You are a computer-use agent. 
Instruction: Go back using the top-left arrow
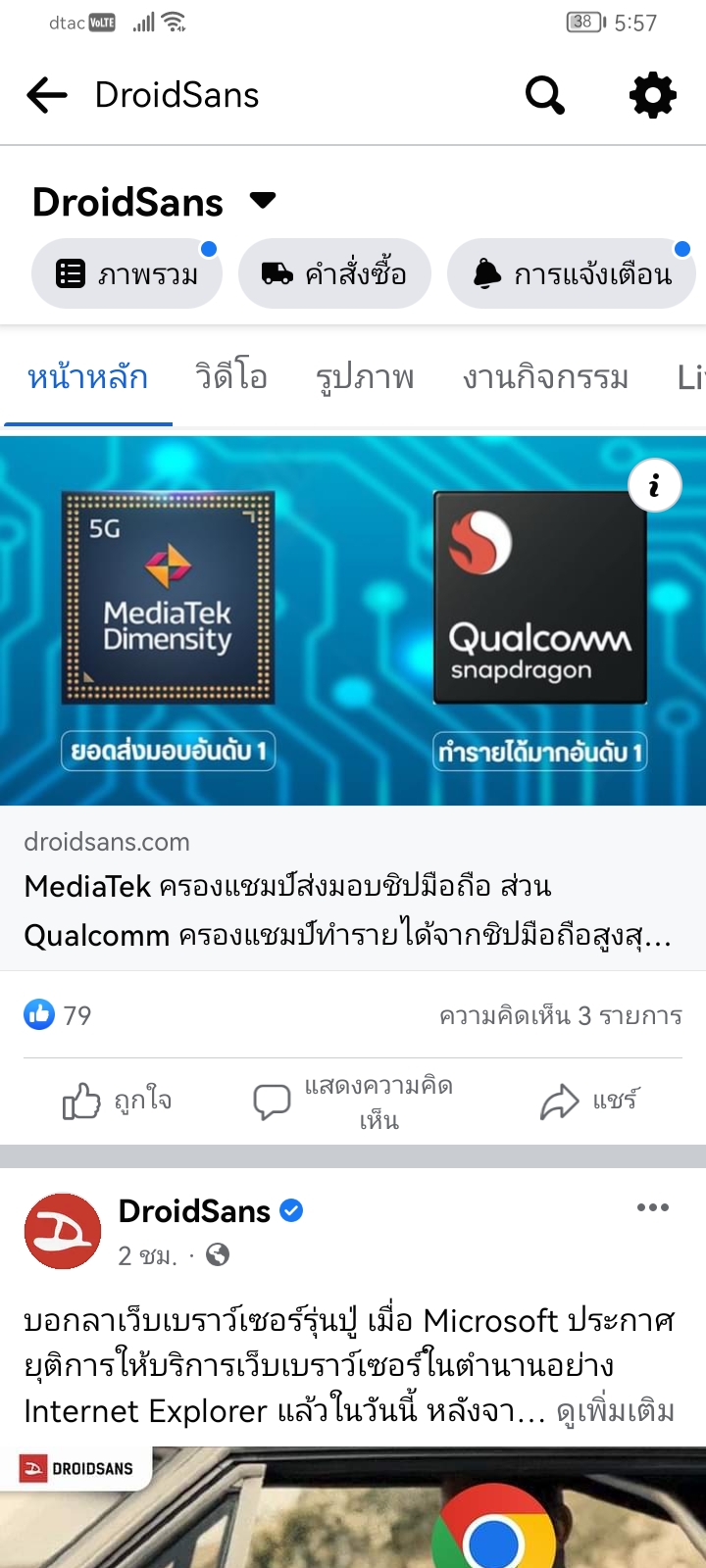tap(47, 95)
